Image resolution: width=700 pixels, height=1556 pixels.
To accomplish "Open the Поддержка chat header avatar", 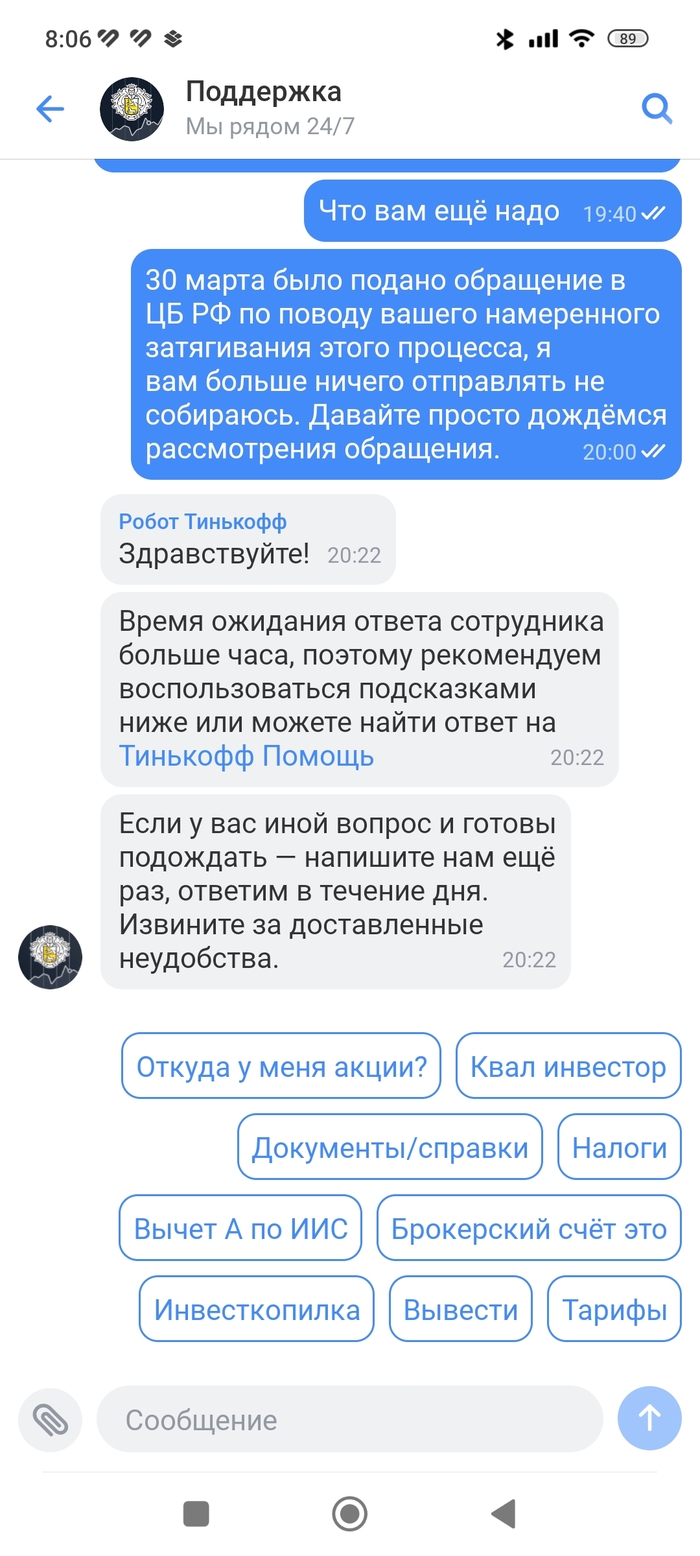I will pyautogui.click(x=132, y=109).
